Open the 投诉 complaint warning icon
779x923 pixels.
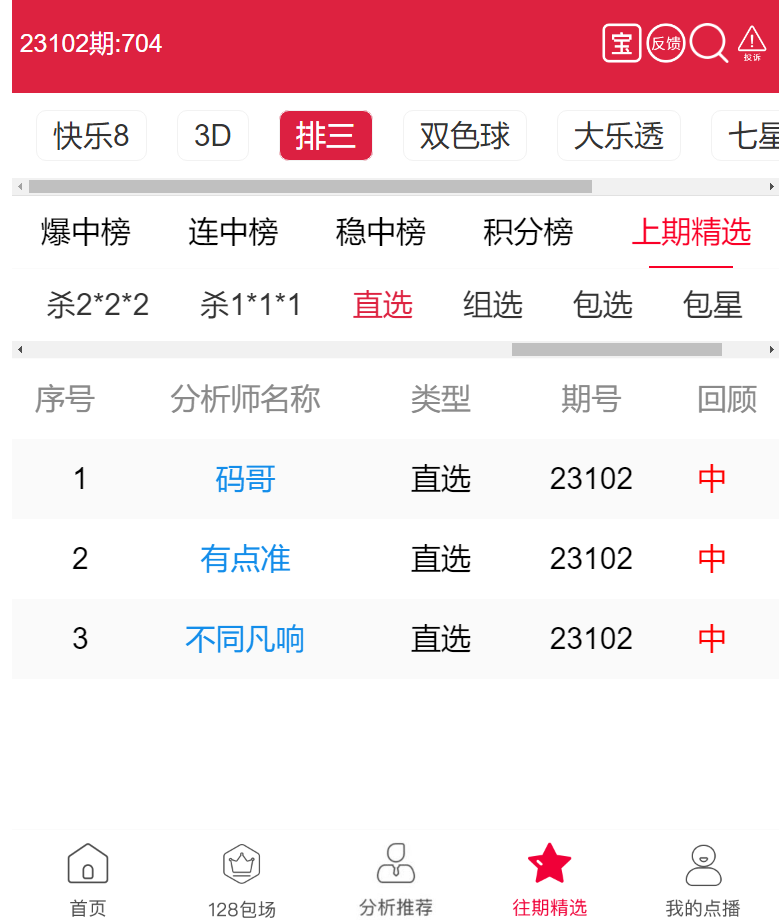752,43
